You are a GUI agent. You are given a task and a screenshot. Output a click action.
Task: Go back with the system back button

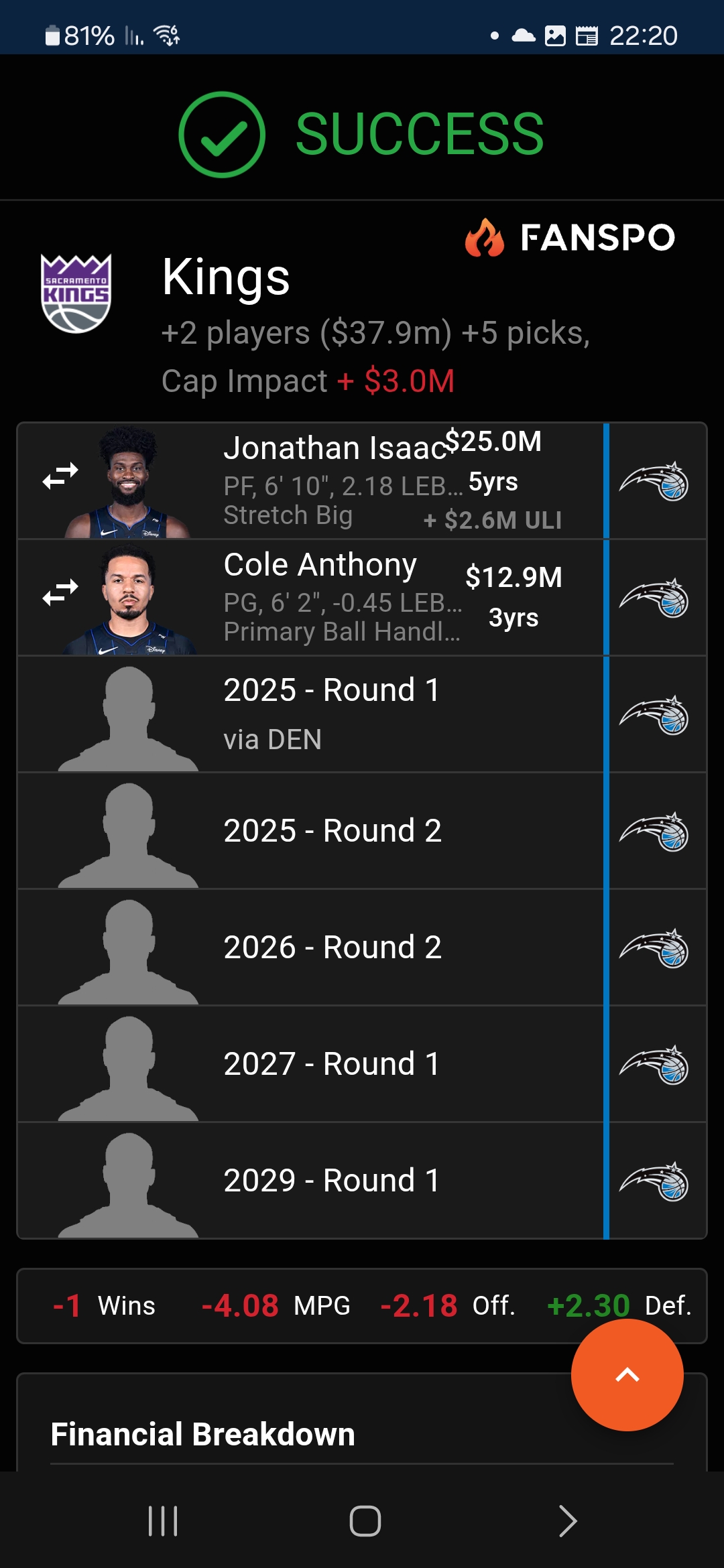(567, 1521)
